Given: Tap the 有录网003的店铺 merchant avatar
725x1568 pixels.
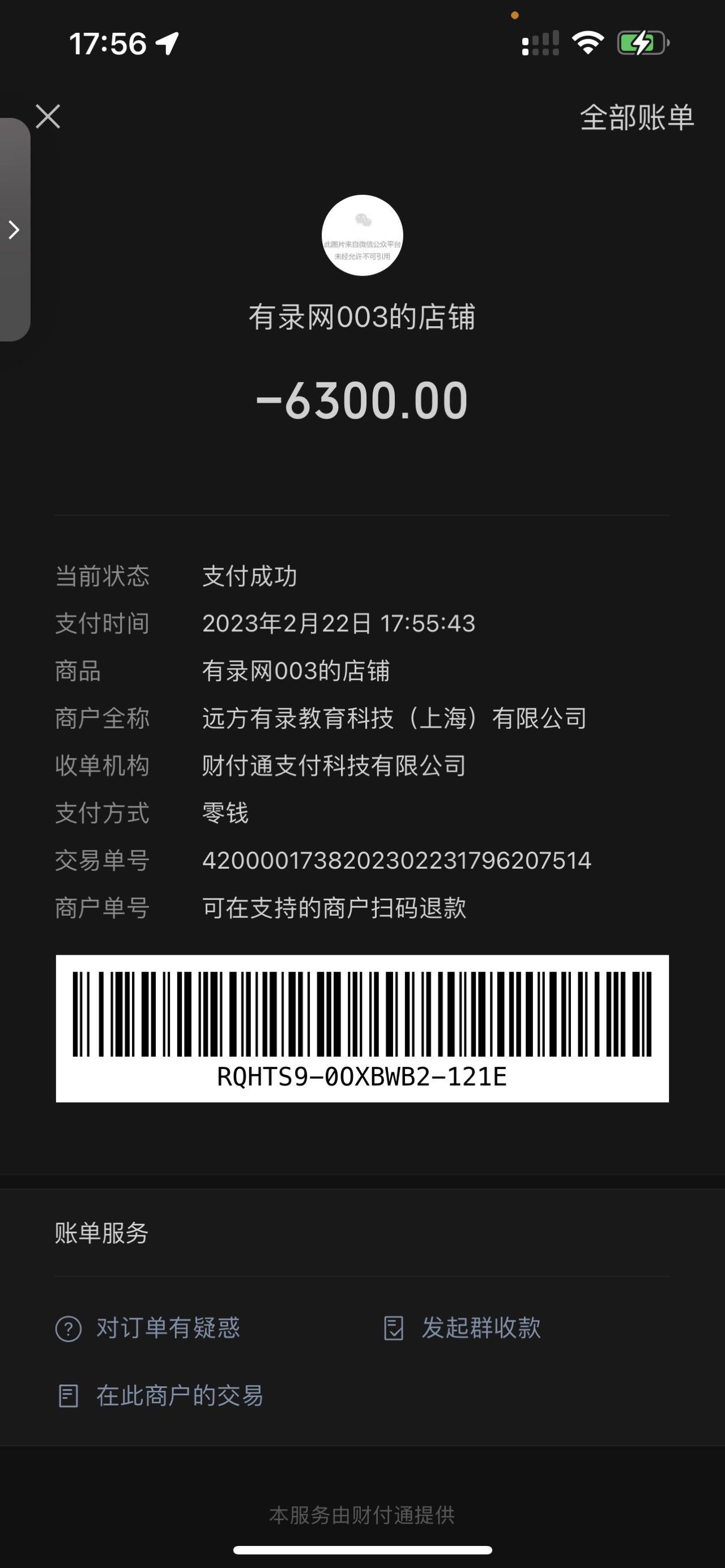Looking at the screenshot, I should (362, 236).
